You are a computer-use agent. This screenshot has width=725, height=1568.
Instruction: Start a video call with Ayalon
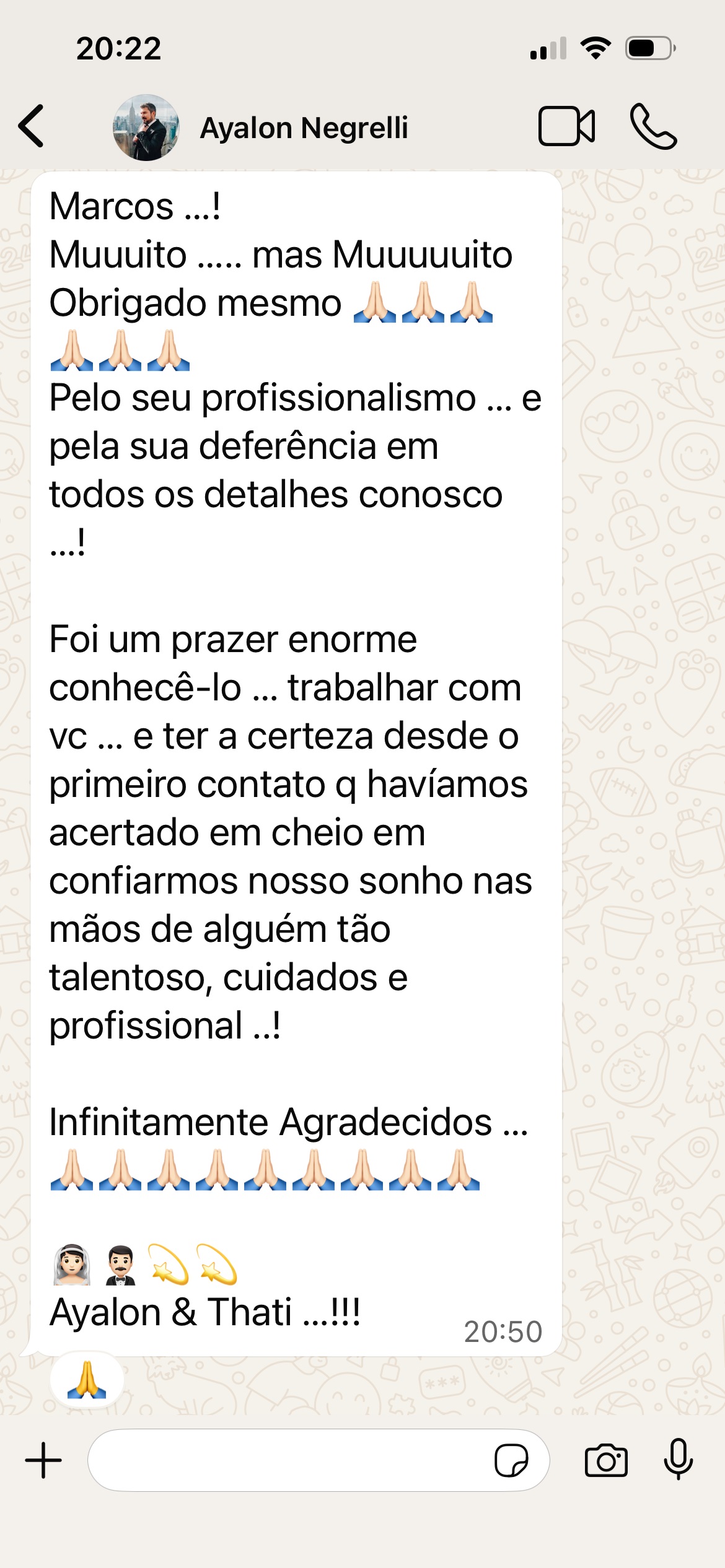566,126
